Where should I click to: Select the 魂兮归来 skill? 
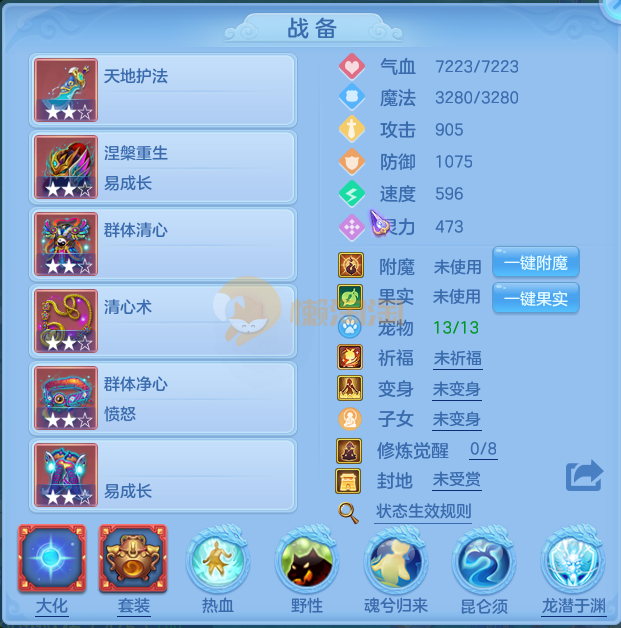(396, 562)
